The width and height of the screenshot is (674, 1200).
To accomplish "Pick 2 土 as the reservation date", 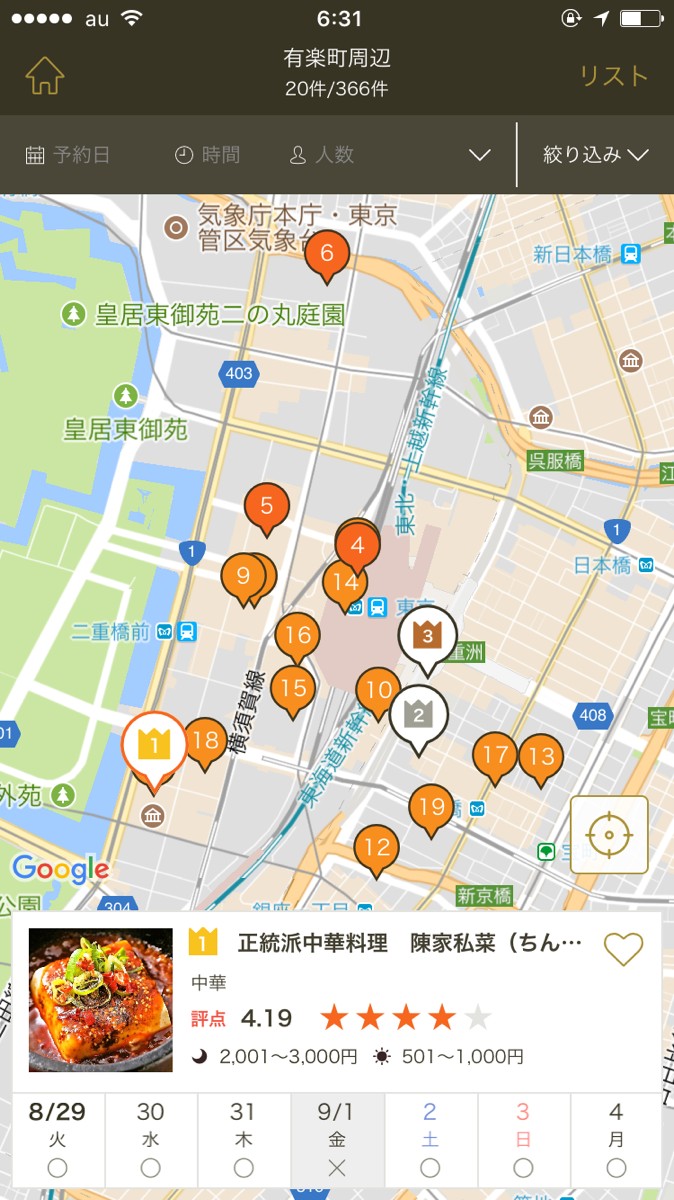I will [430, 1139].
